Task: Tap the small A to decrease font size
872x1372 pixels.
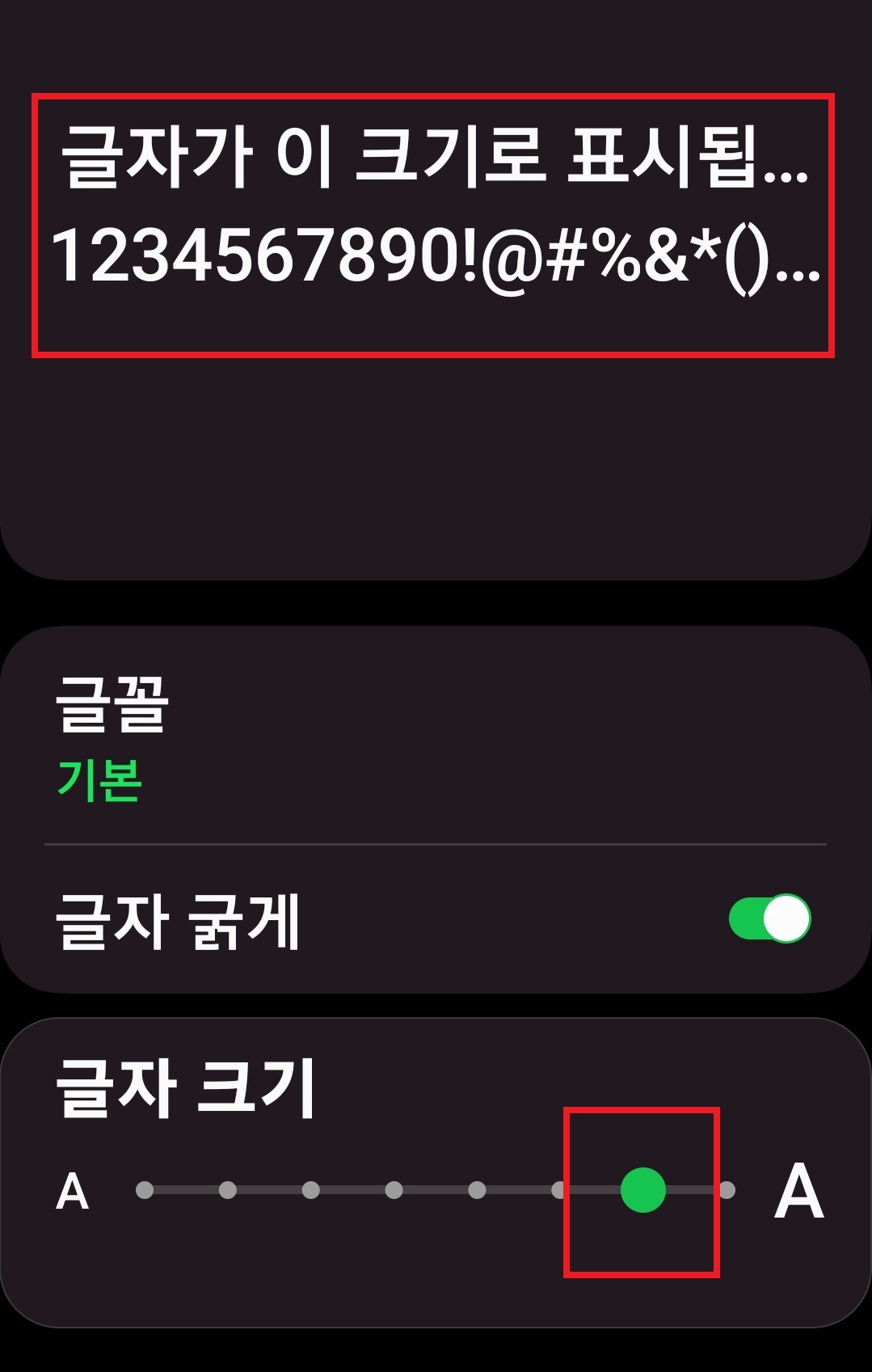Action: coord(71,1188)
